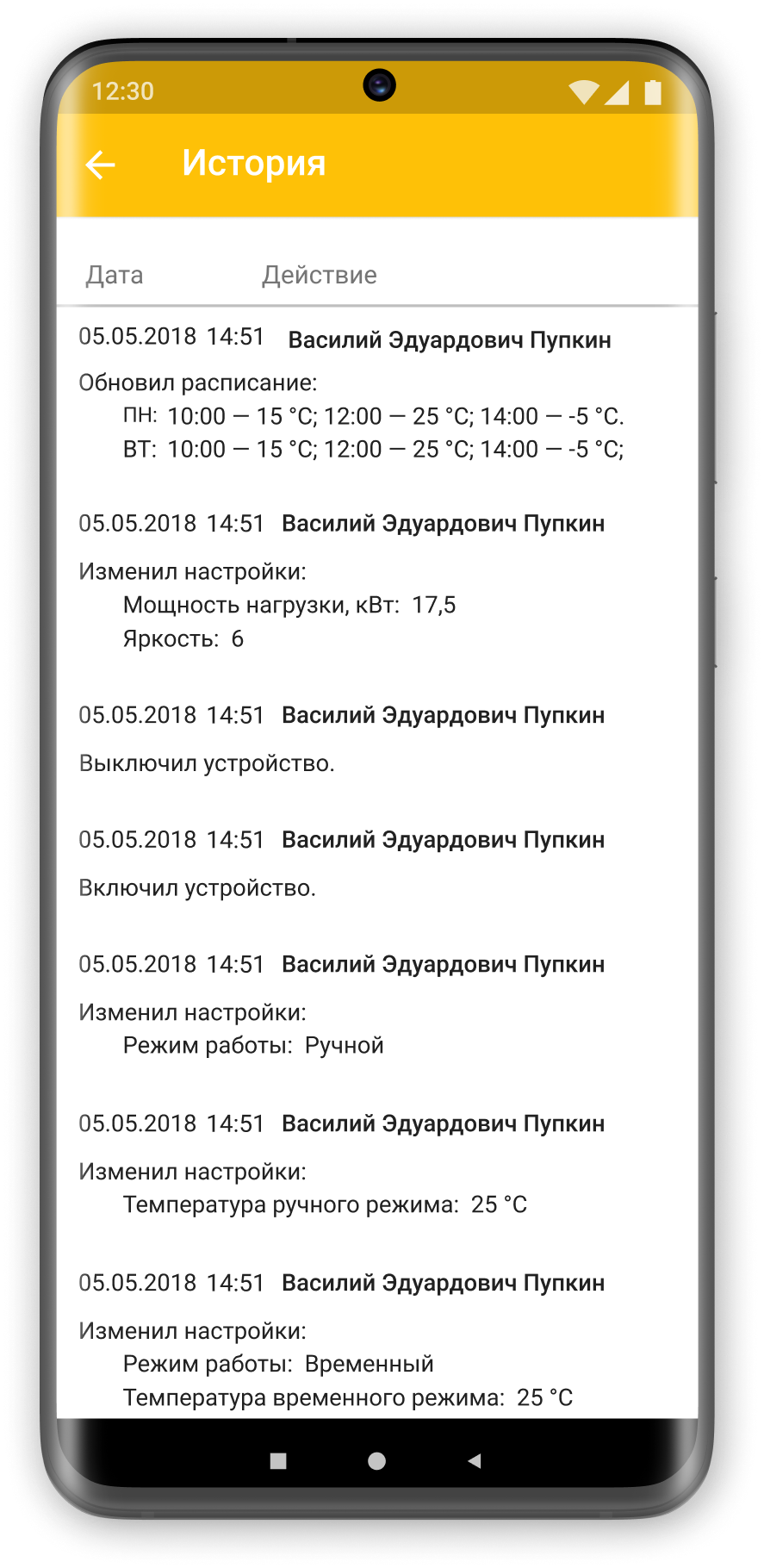
Task: Go back from the История screen
Action: 101,165
